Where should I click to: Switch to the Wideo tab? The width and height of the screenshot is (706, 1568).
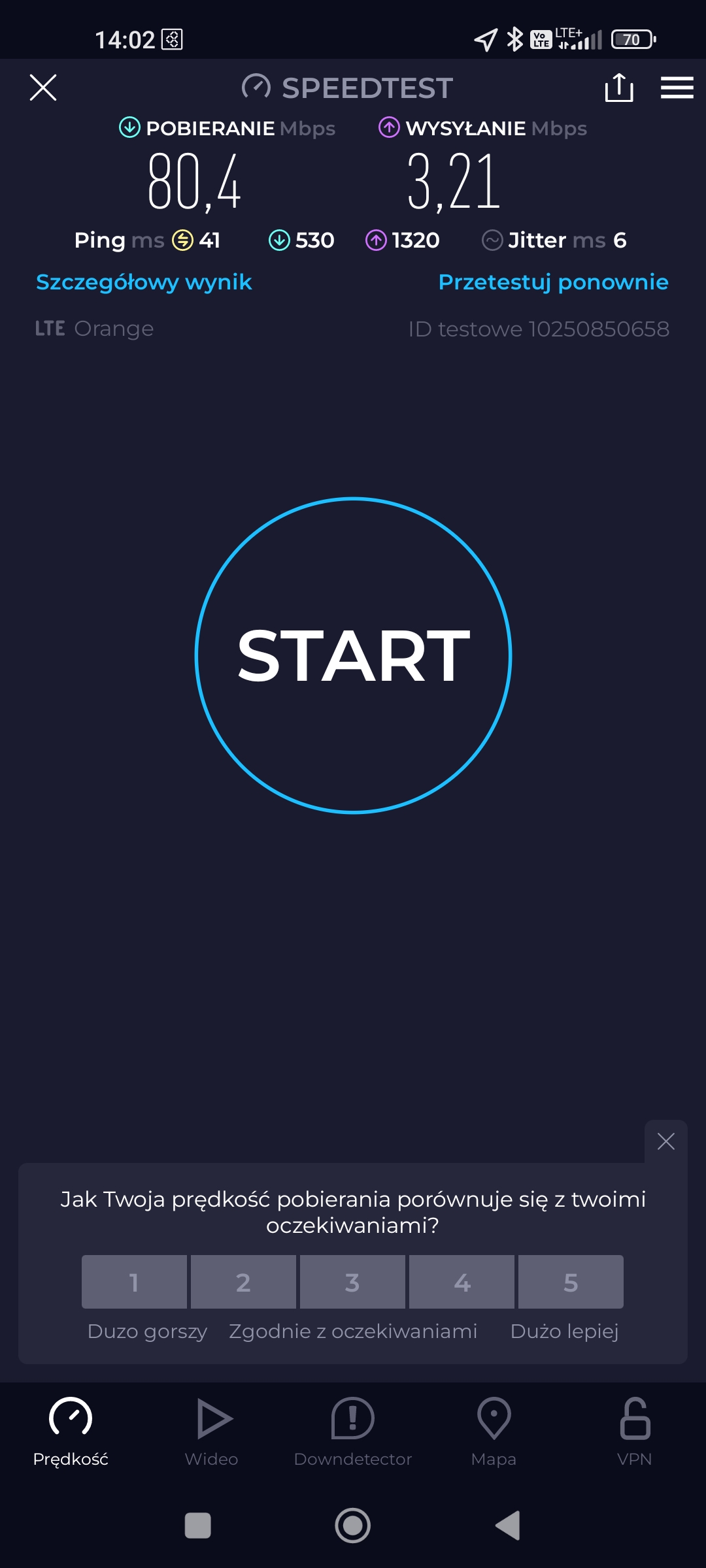pyautogui.click(x=212, y=1432)
